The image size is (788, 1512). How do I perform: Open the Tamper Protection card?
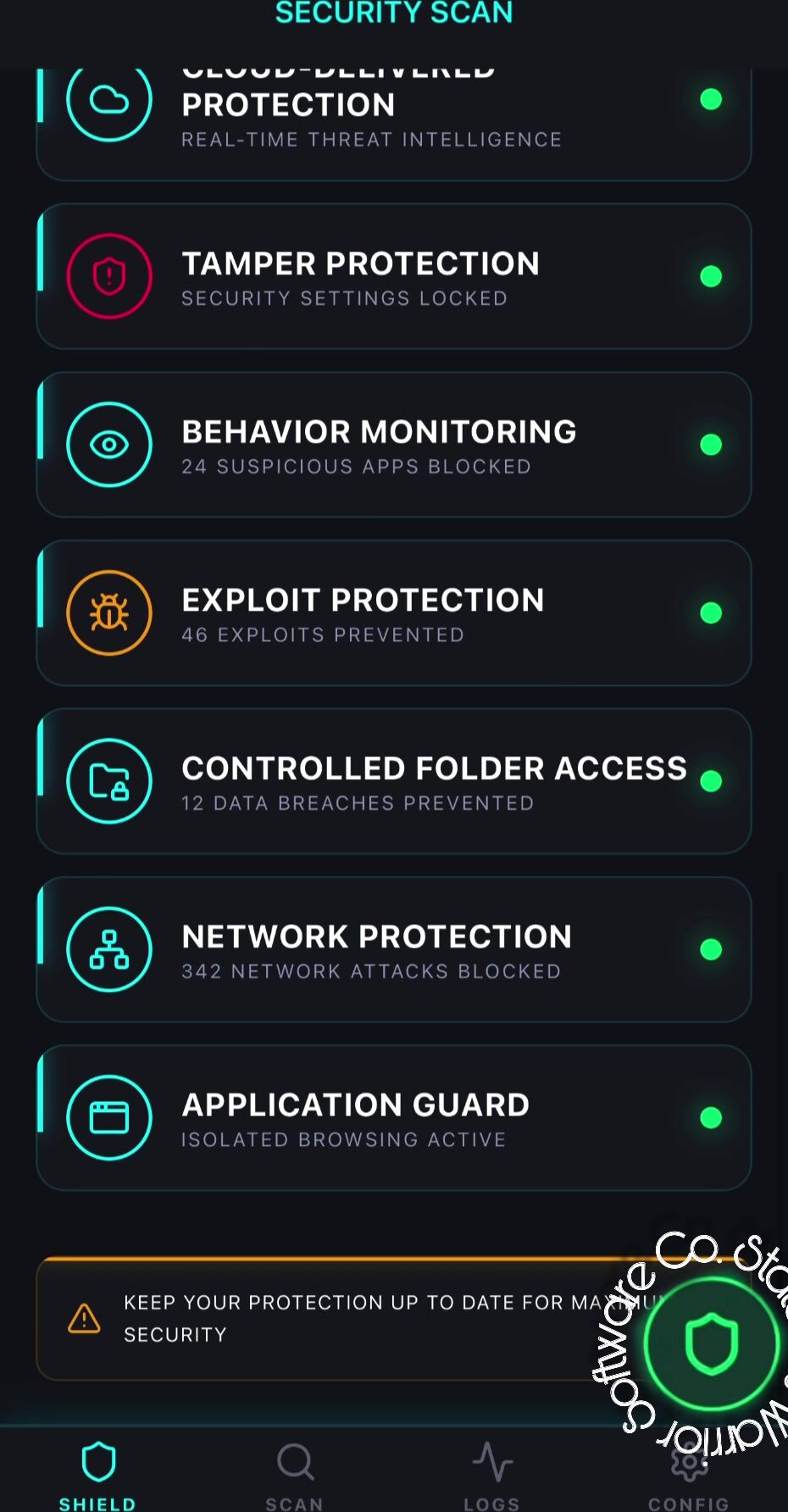pyautogui.click(x=393, y=277)
